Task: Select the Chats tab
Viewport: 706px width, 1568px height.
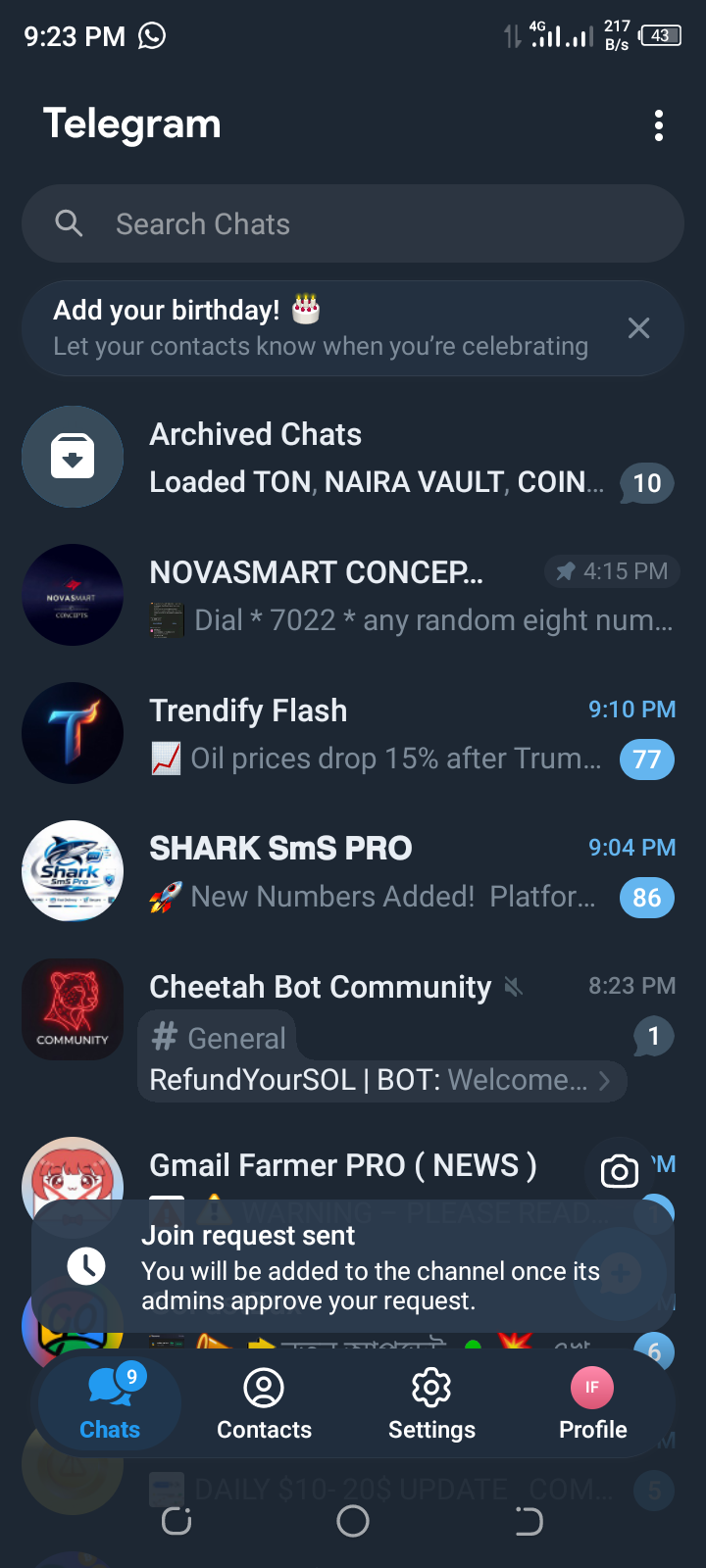Action: 110,1403
